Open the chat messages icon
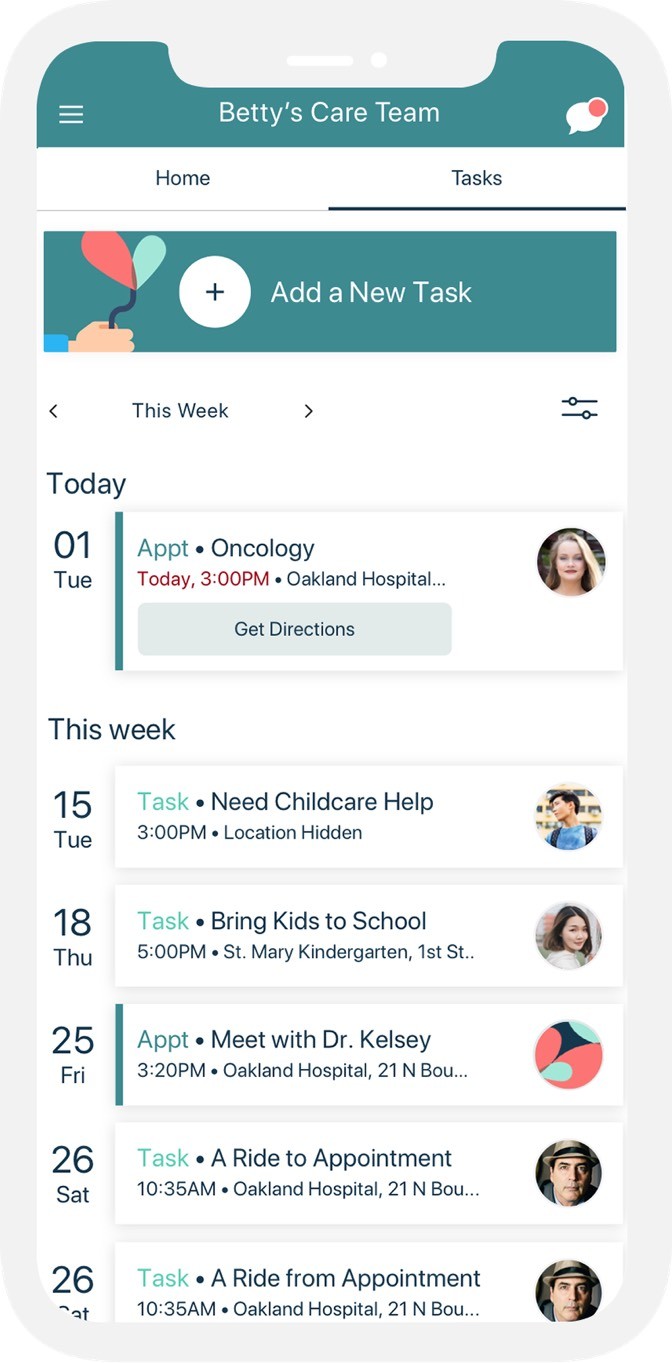Viewport: 672px width, 1363px height. [586, 115]
